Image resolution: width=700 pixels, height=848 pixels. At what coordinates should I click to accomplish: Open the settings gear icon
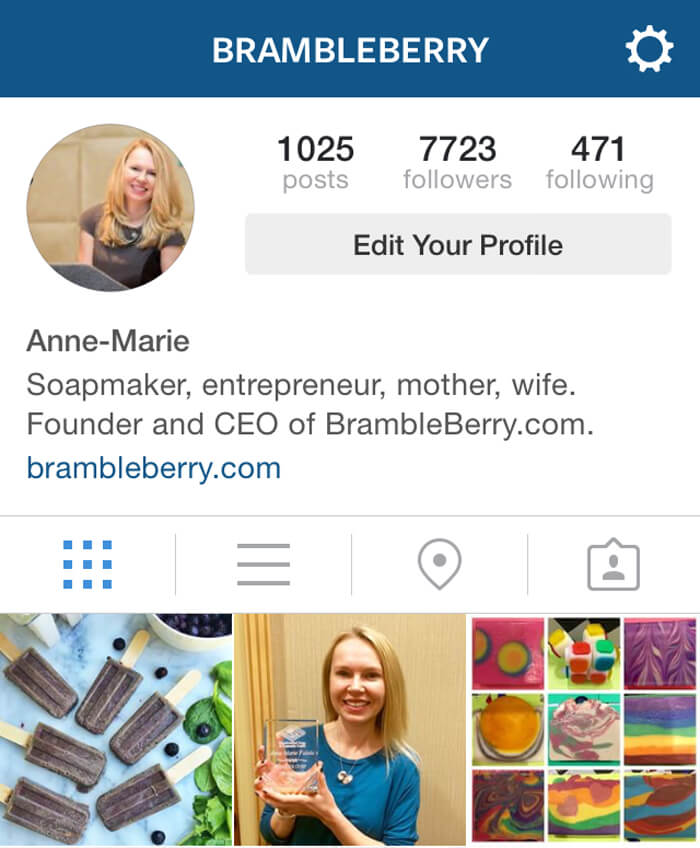point(649,49)
